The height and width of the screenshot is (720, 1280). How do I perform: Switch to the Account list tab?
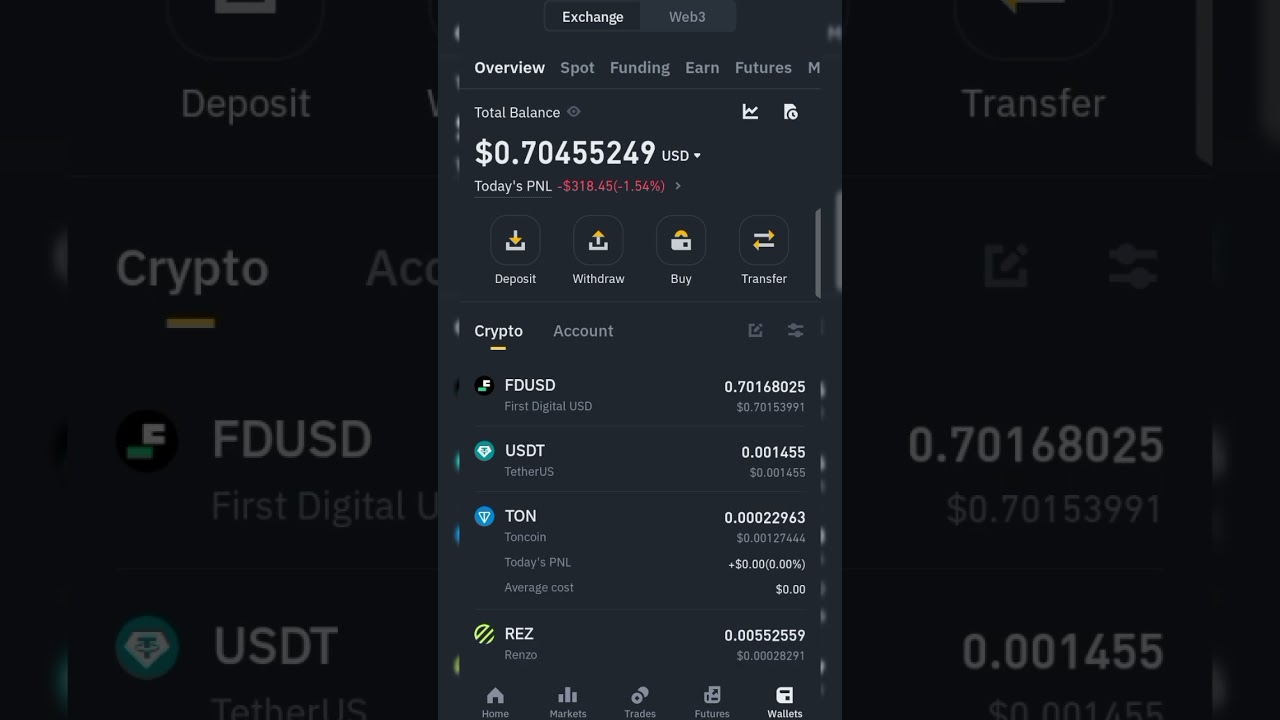(x=583, y=331)
